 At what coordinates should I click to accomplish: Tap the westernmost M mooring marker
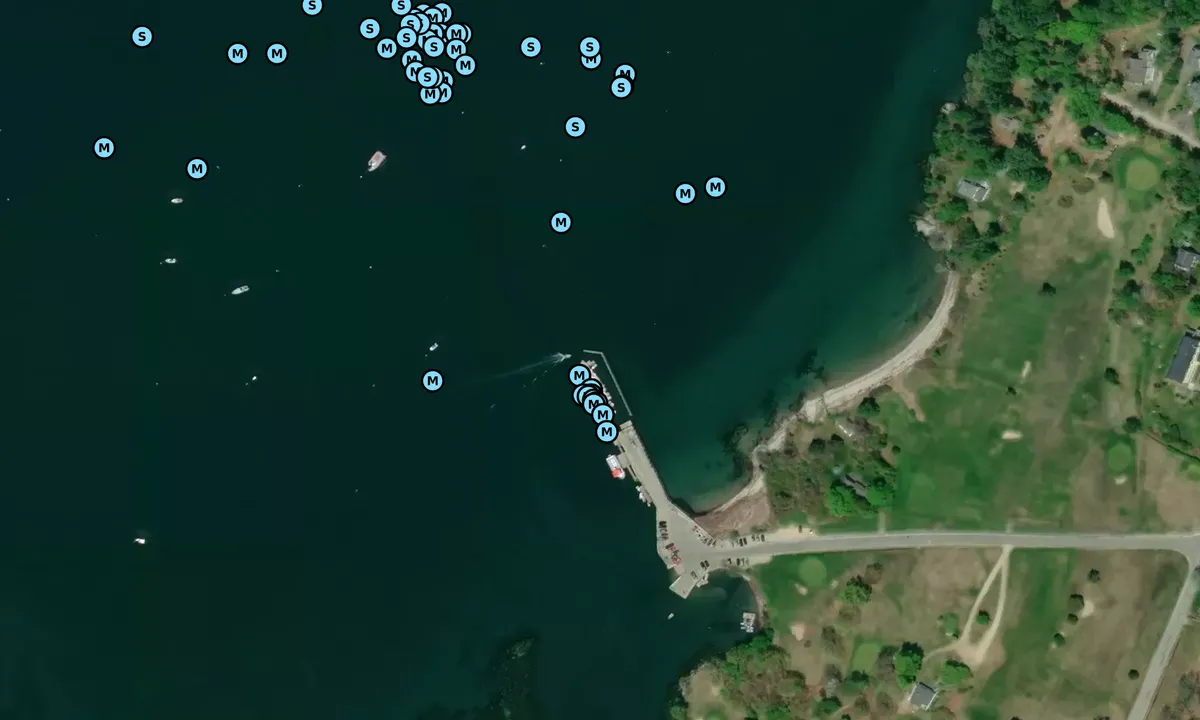(x=104, y=148)
